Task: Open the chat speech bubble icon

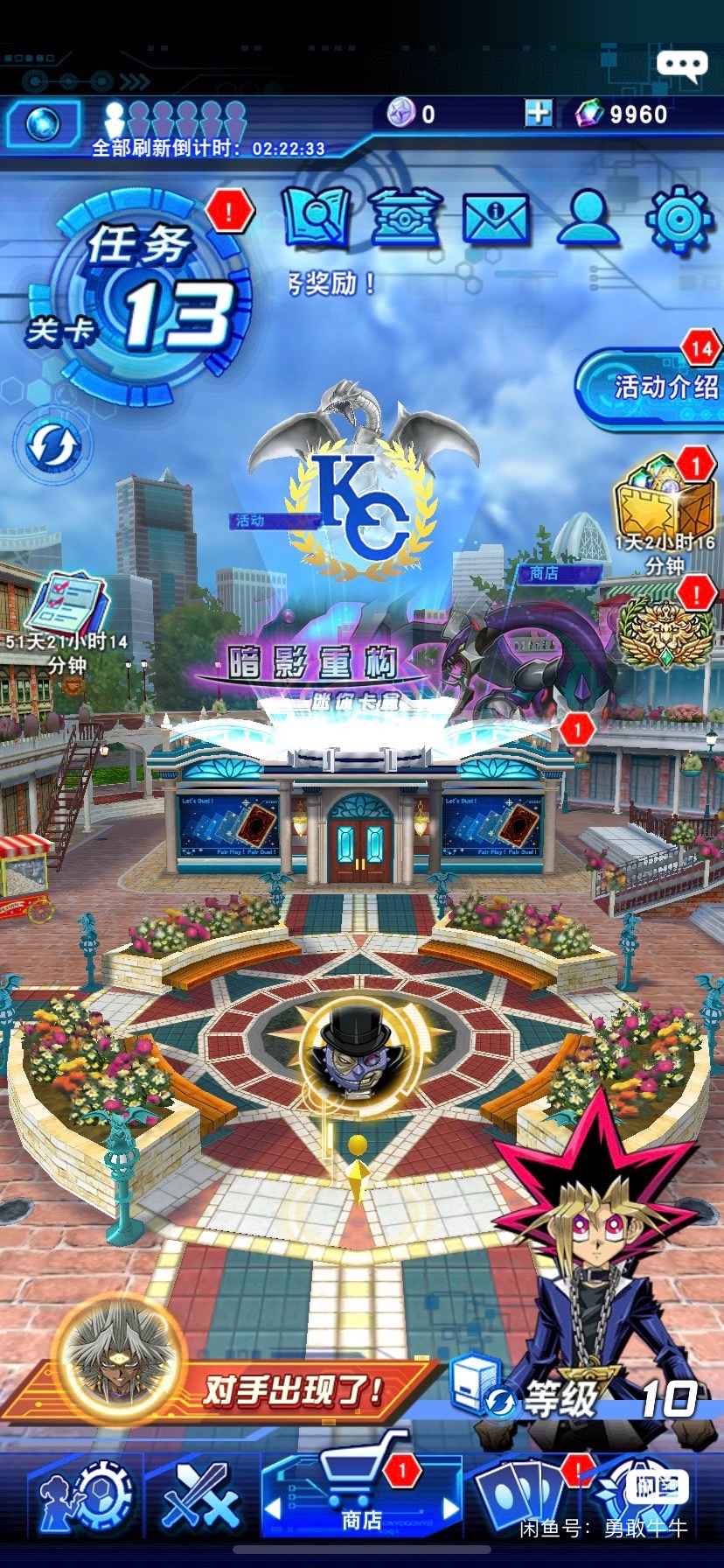Action: [682, 66]
